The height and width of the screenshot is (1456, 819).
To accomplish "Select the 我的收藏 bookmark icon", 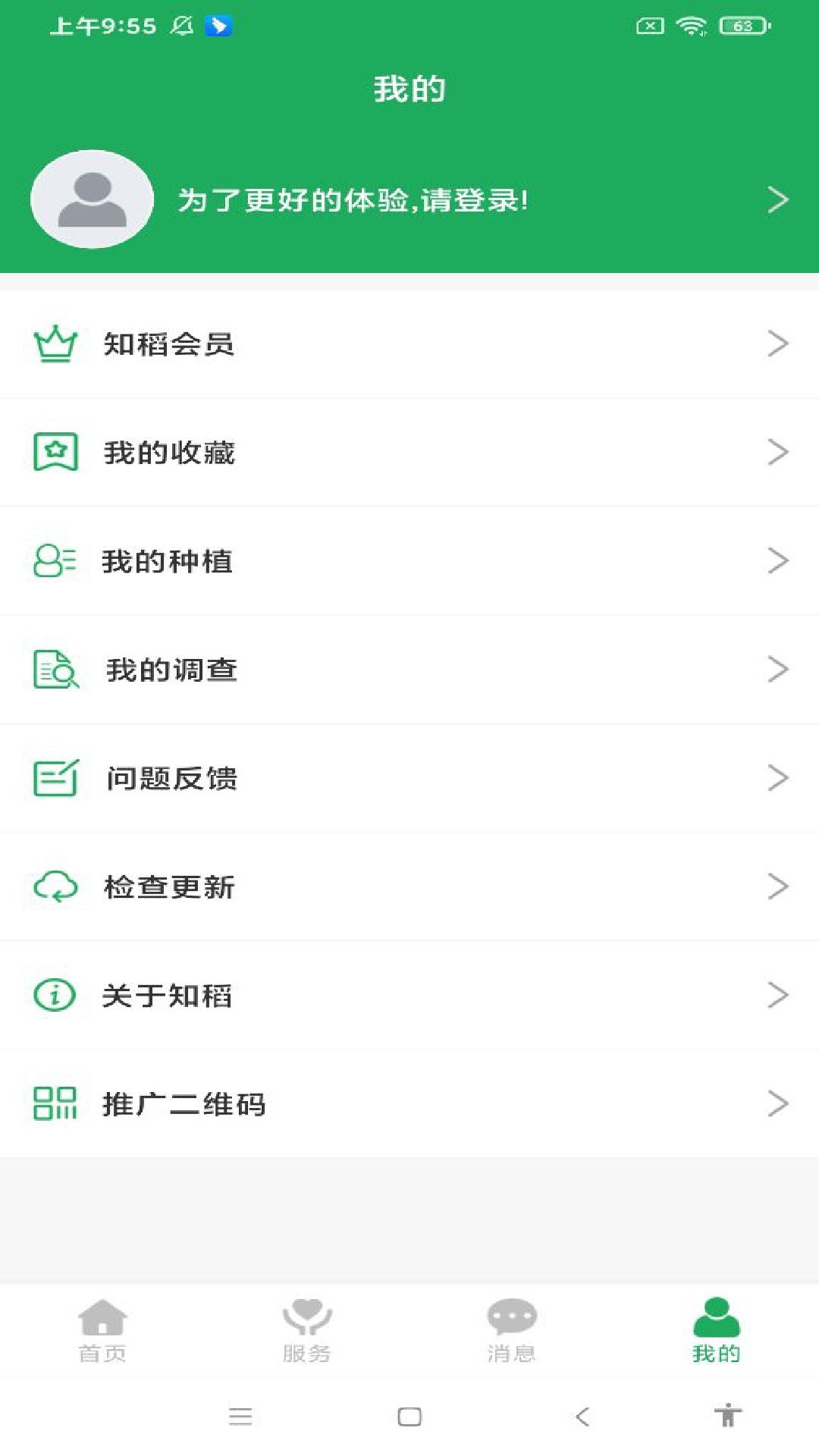I will (55, 453).
